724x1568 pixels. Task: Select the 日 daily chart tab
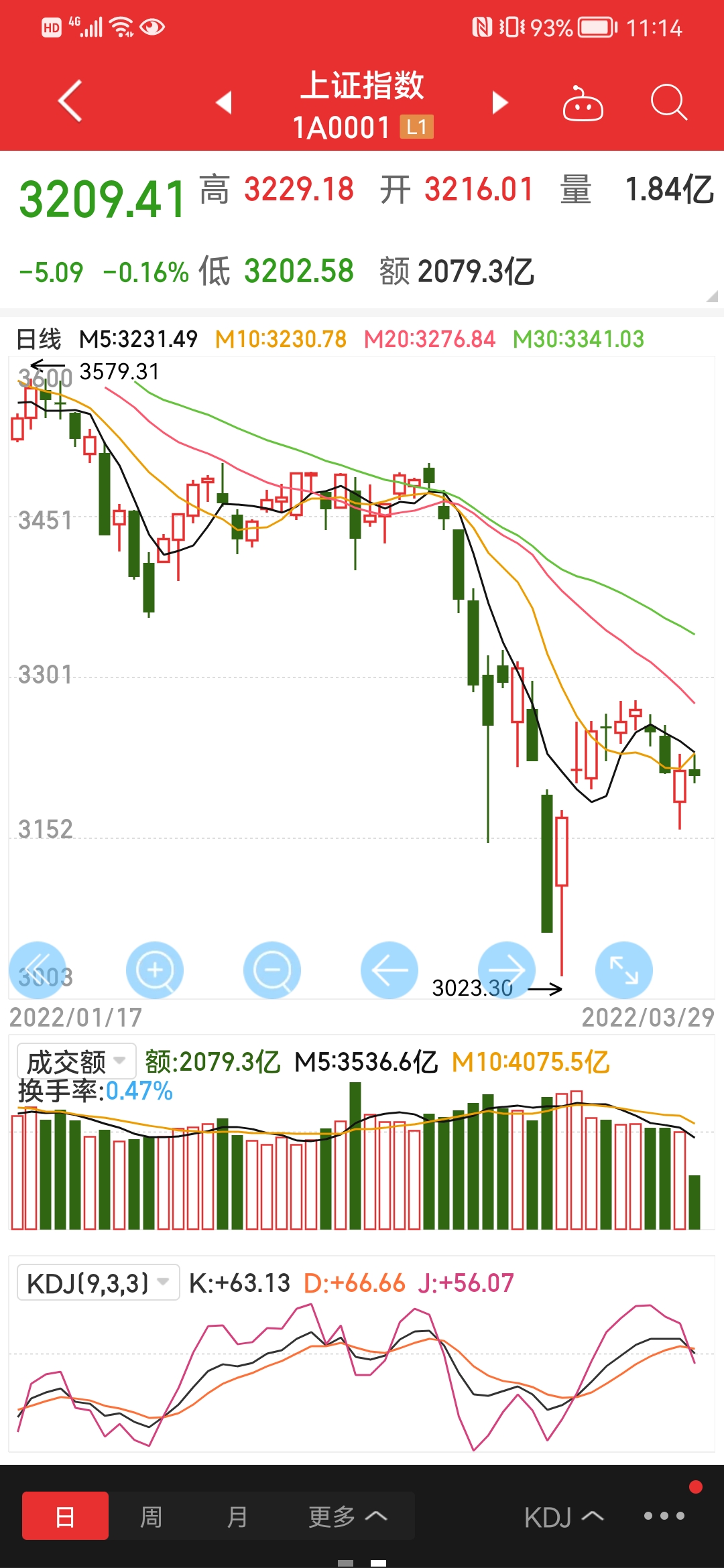pyautogui.click(x=65, y=1516)
